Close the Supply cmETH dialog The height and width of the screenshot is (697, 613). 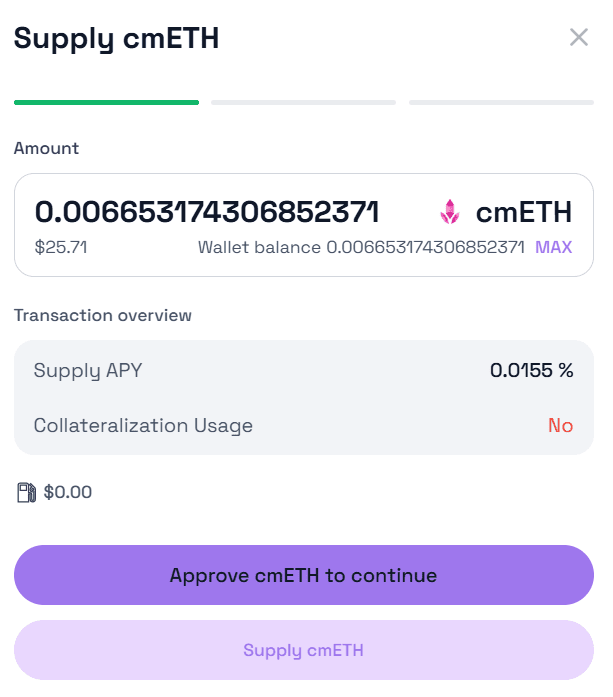[578, 38]
